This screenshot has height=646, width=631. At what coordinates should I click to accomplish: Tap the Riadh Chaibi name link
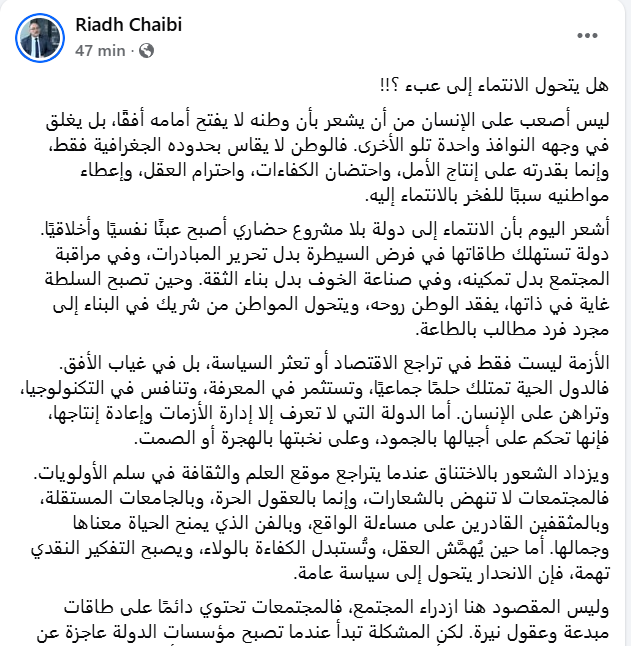[129, 25]
